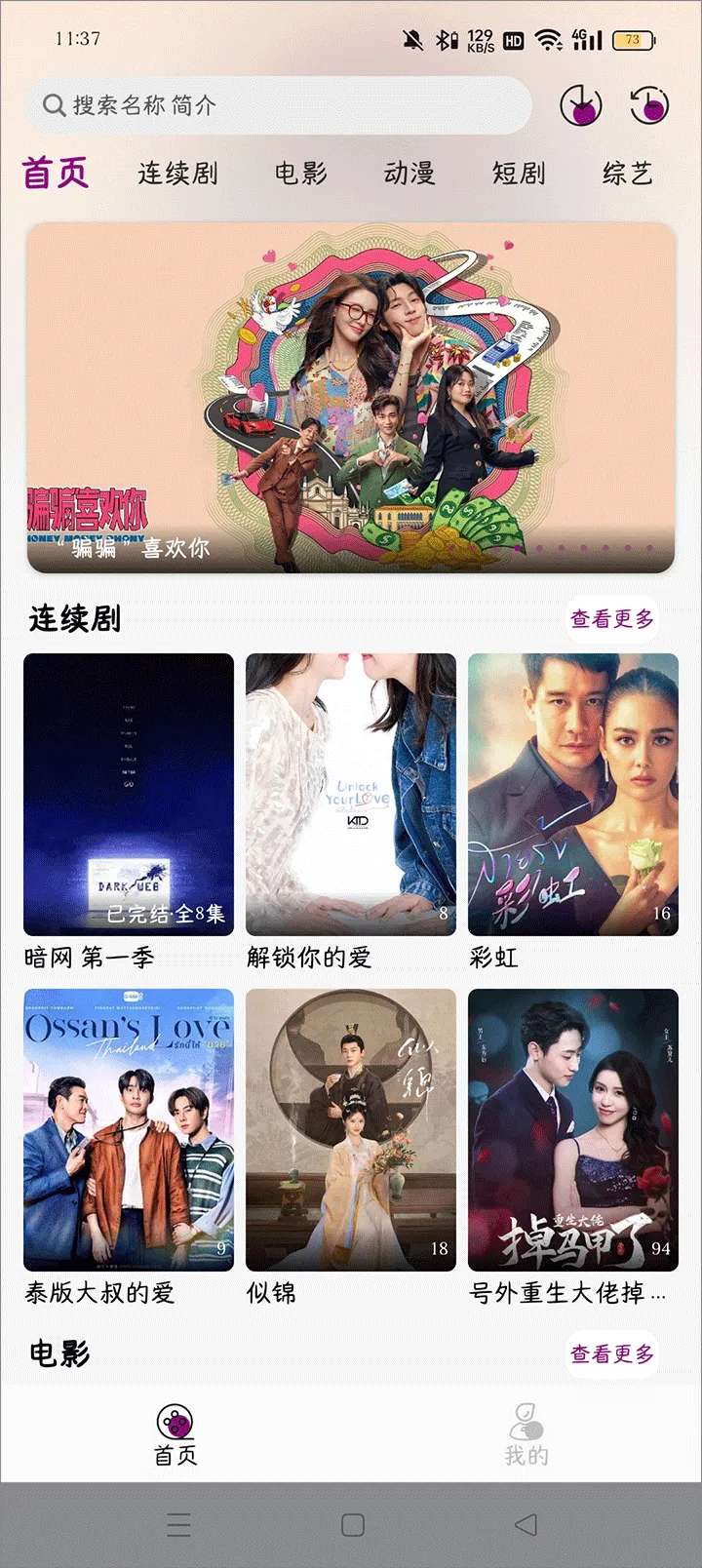Open the show 解锁你的爱
Image resolution: width=702 pixels, height=1568 pixels.
tap(351, 795)
